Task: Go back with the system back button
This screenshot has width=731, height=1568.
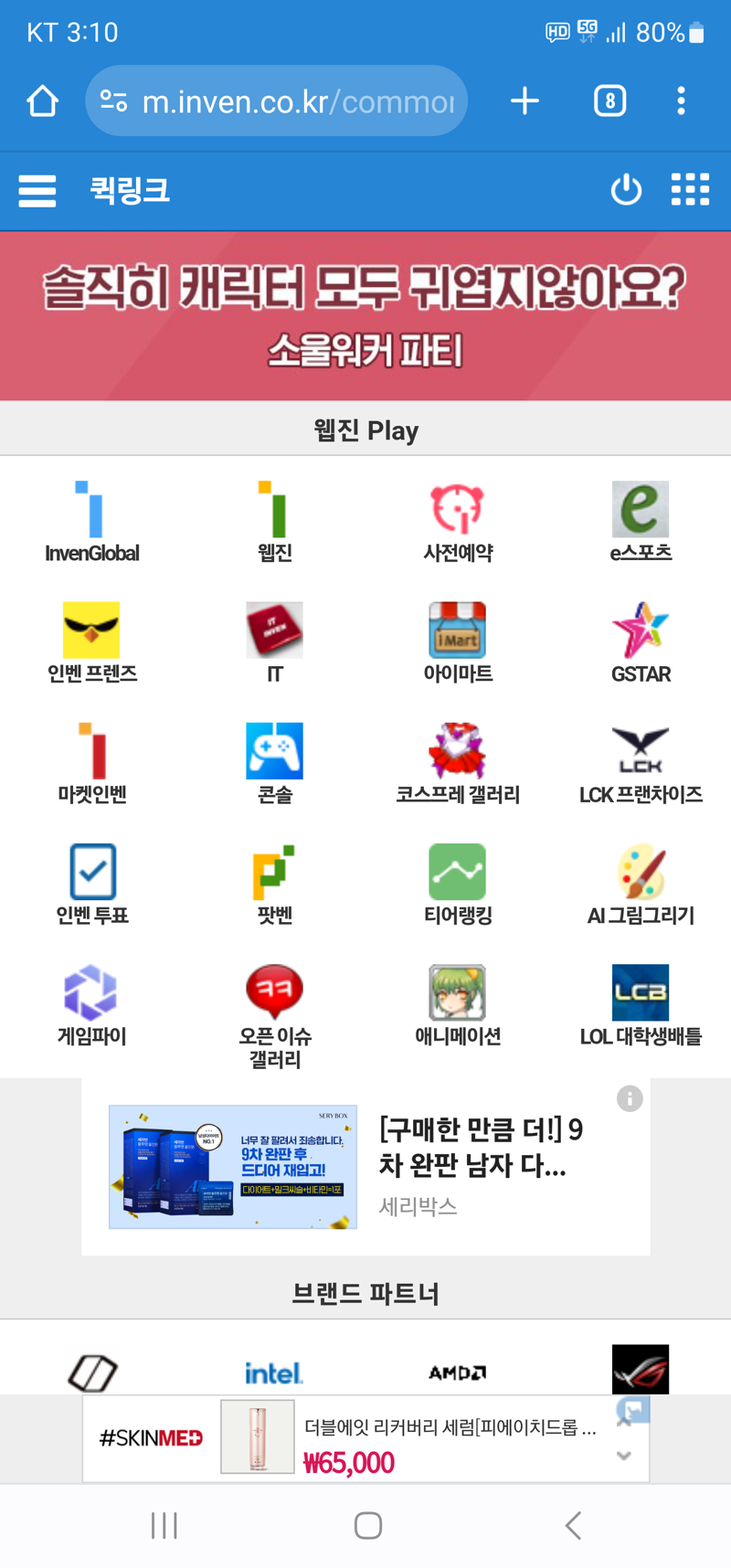Action: coord(573,1524)
